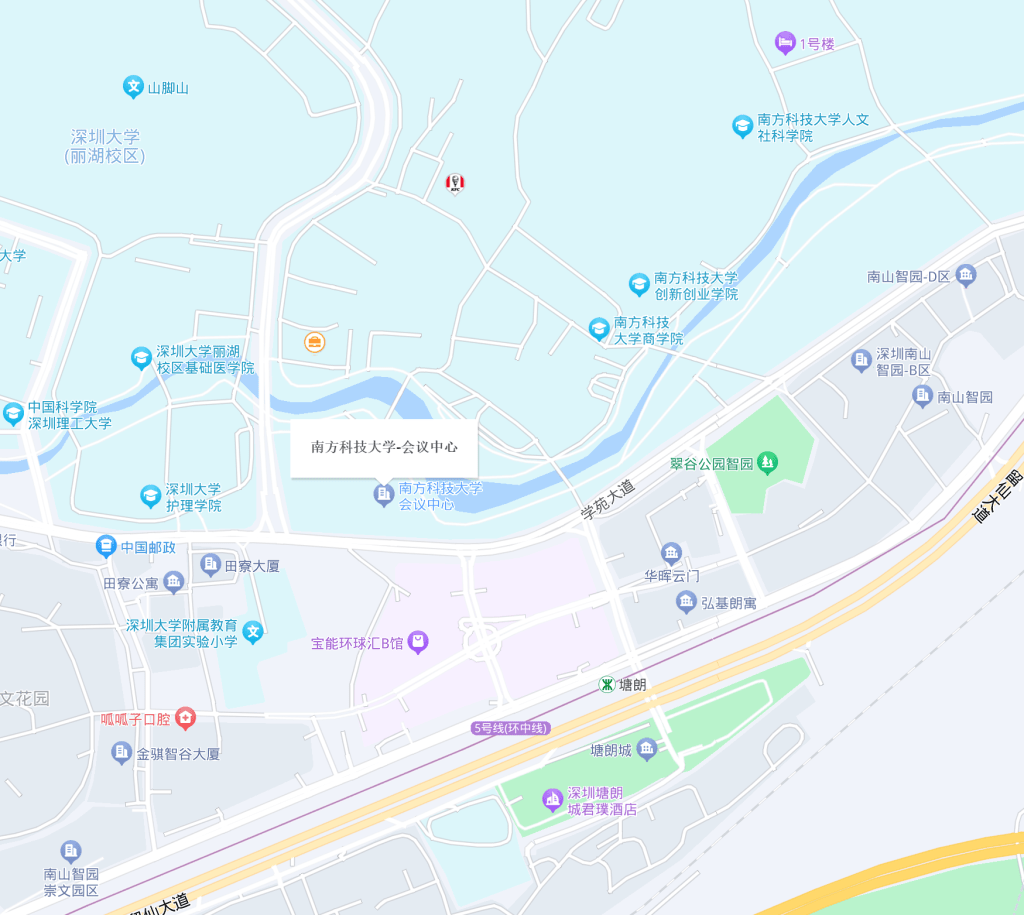Select the 塘朗 metro station marker
The width and height of the screenshot is (1024, 915).
(607, 685)
